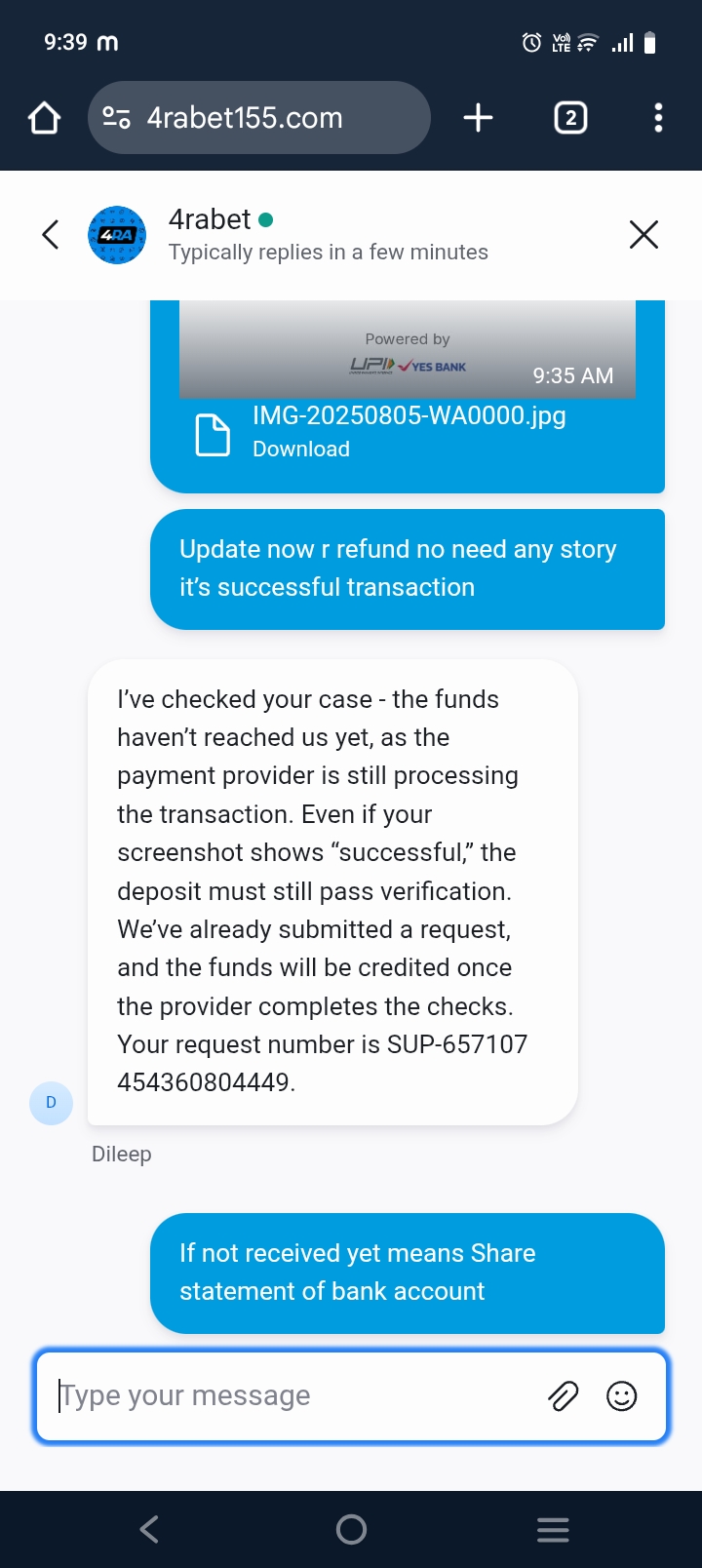Tap the system back button
The height and width of the screenshot is (1568, 702).
(149, 1529)
